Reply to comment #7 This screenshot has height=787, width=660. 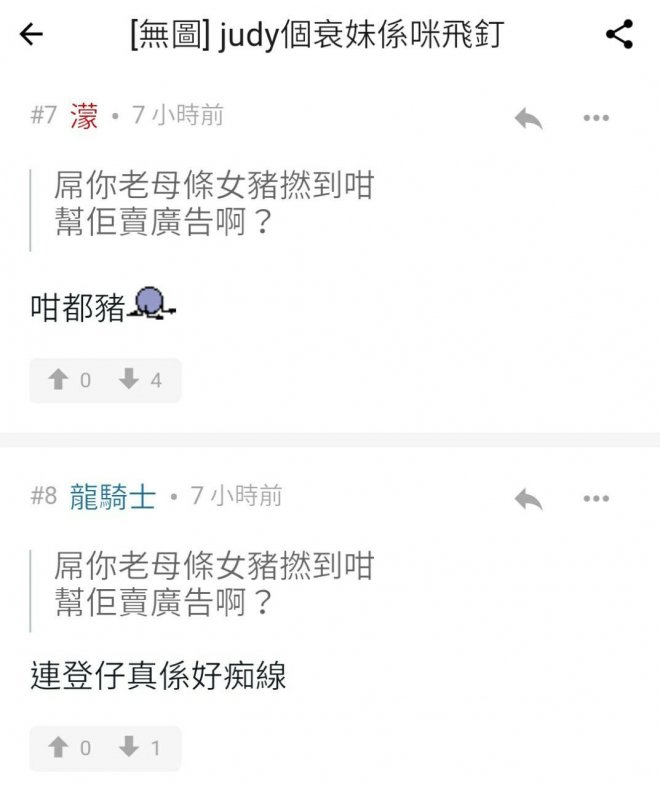pyautogui.click(x=528, y=118)
